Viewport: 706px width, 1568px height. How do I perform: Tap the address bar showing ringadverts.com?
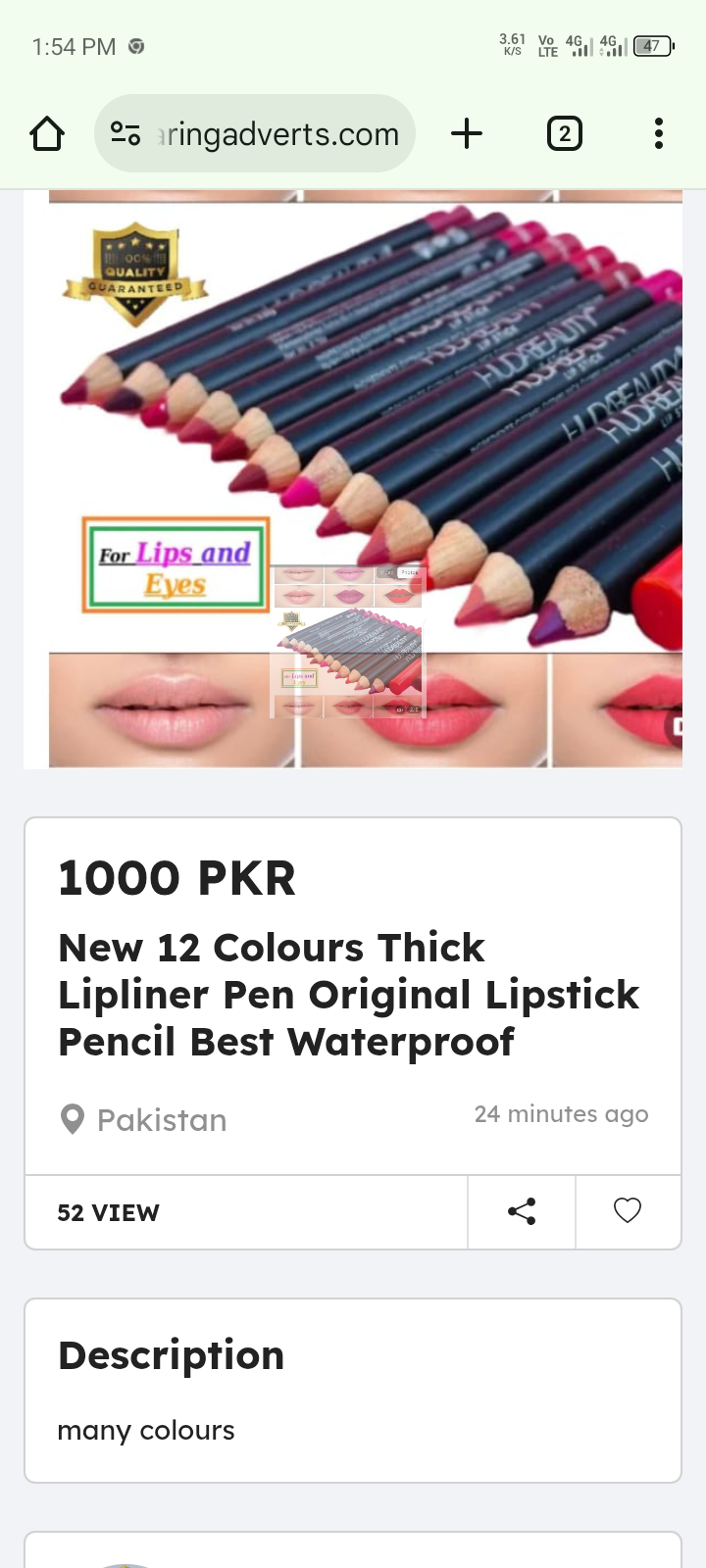click(x=279, y=133)
